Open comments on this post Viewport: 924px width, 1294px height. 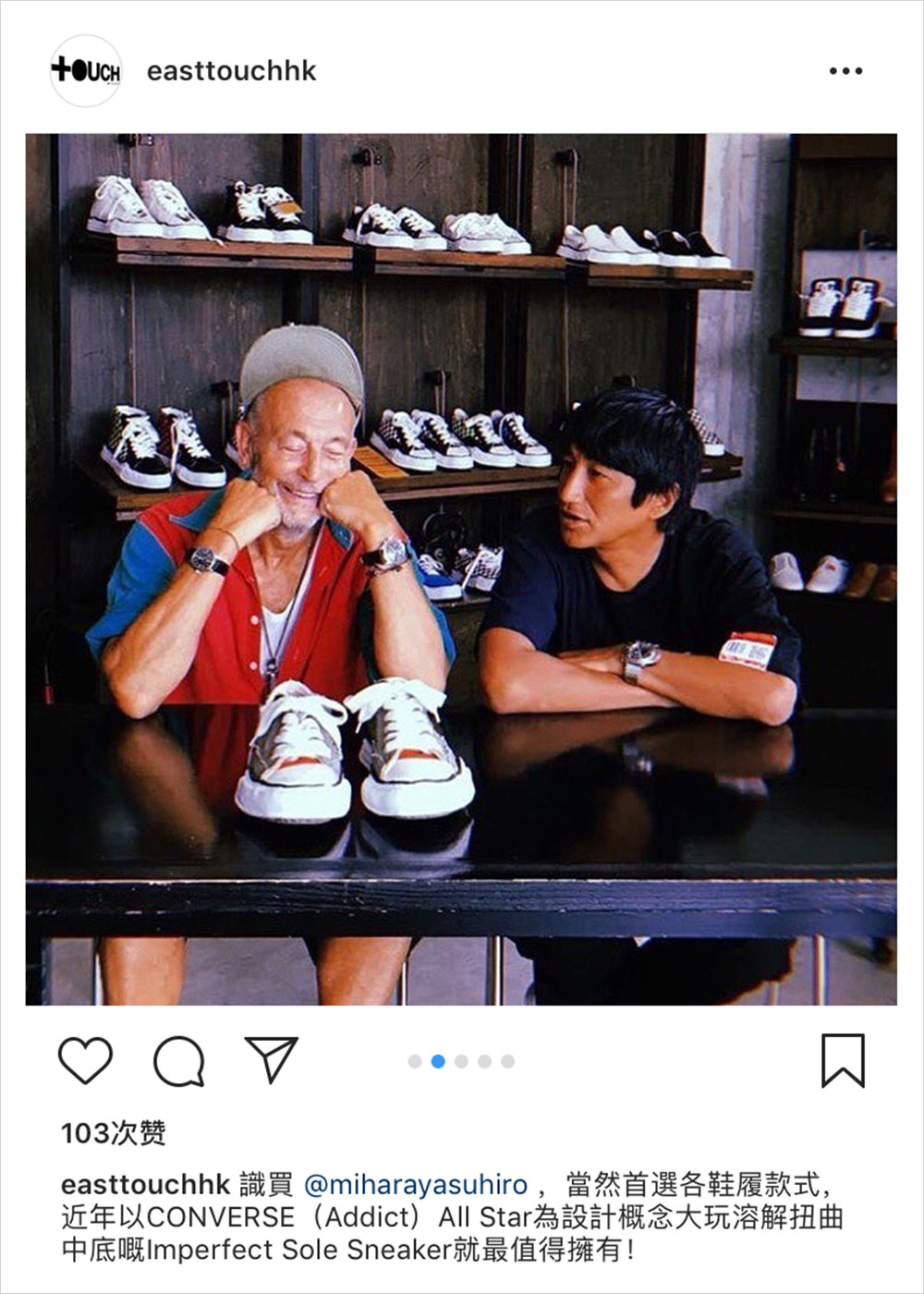[x=178, y=1061]
